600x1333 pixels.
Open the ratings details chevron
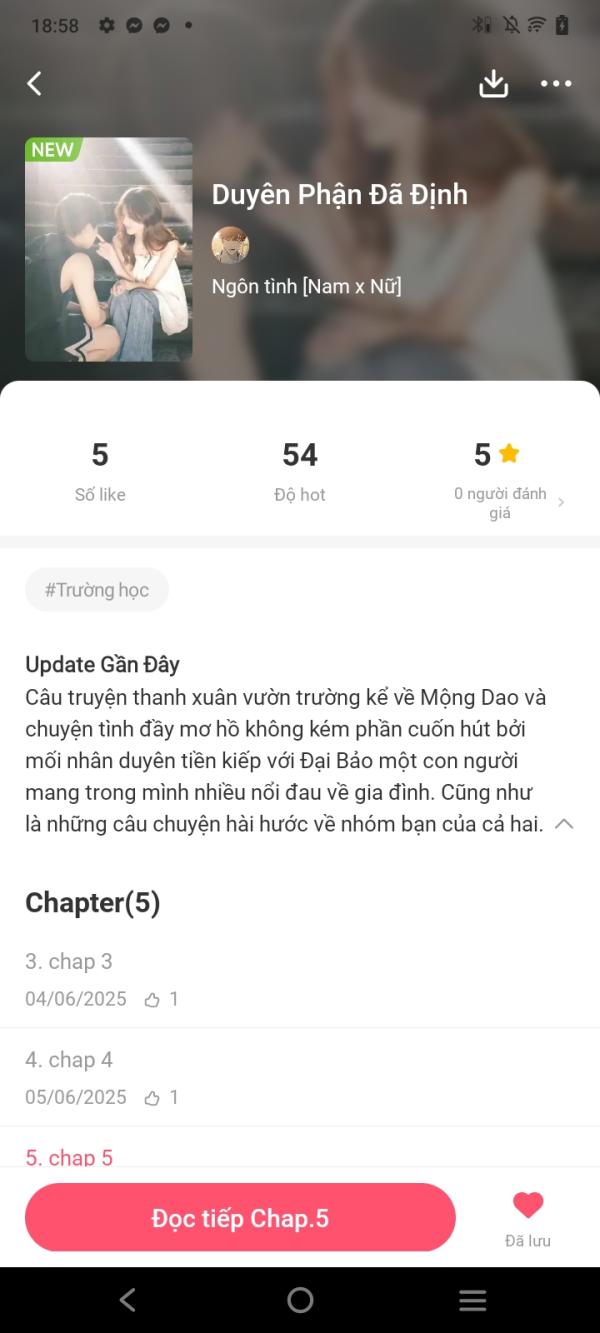coord(560,502)
